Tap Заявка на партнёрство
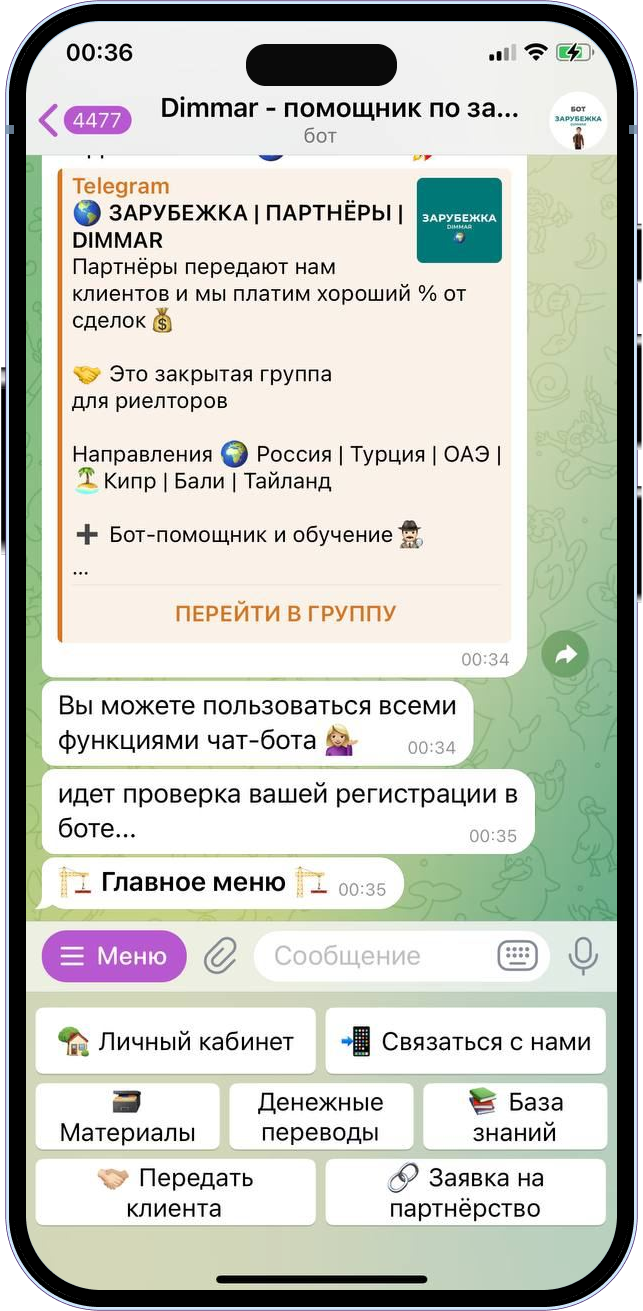Screen dimensions: 643x1311 click(x=466, y=1192)
